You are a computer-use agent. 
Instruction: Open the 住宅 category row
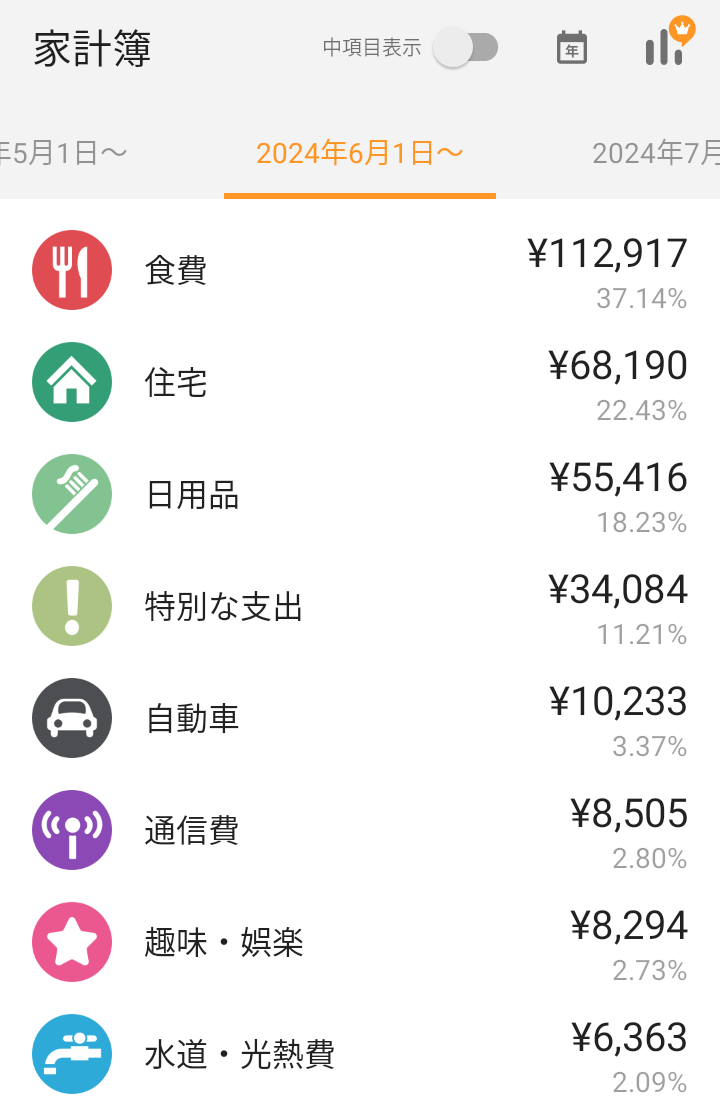tap(360, 382)
